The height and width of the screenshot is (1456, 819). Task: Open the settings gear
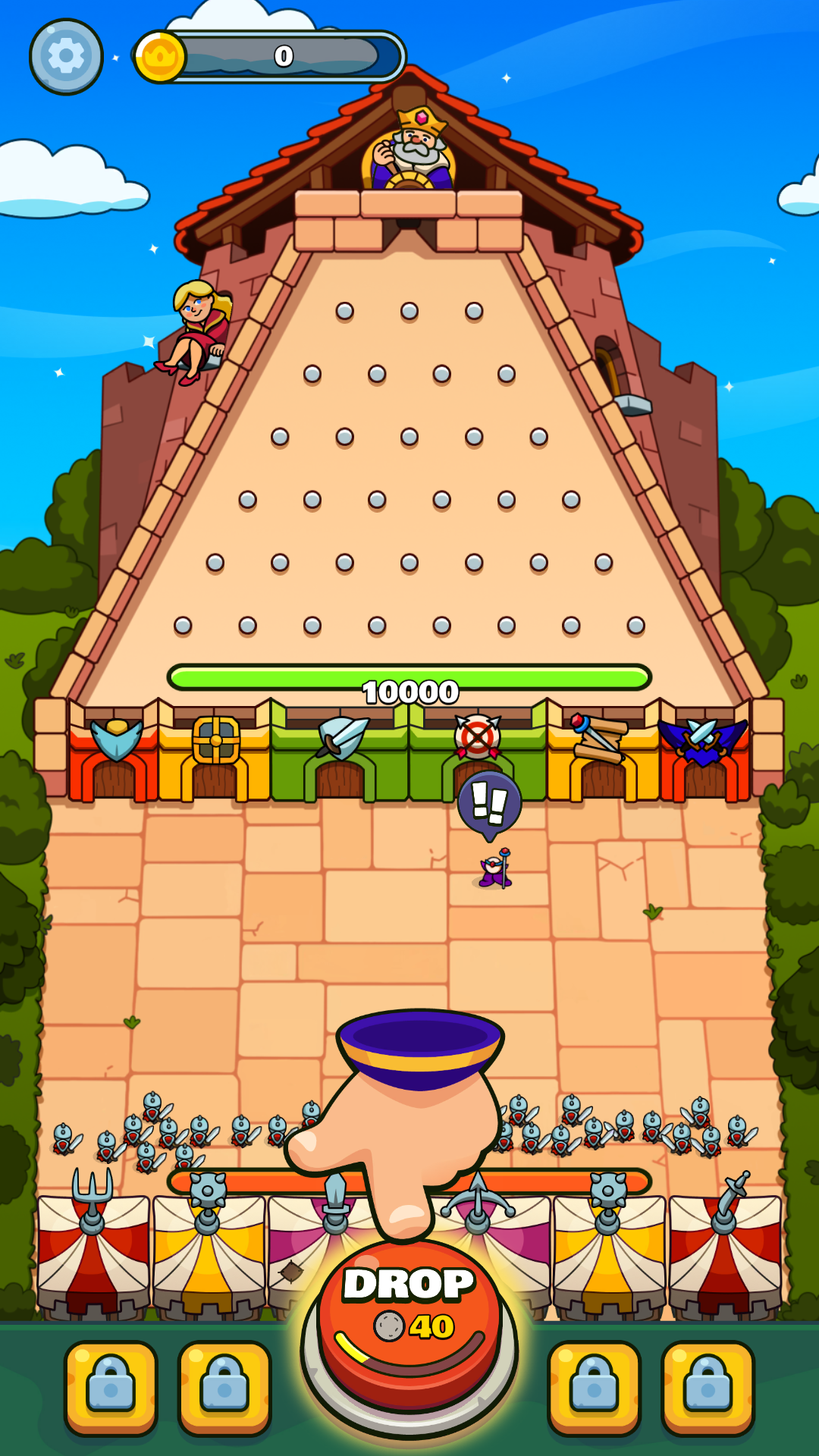66,57
